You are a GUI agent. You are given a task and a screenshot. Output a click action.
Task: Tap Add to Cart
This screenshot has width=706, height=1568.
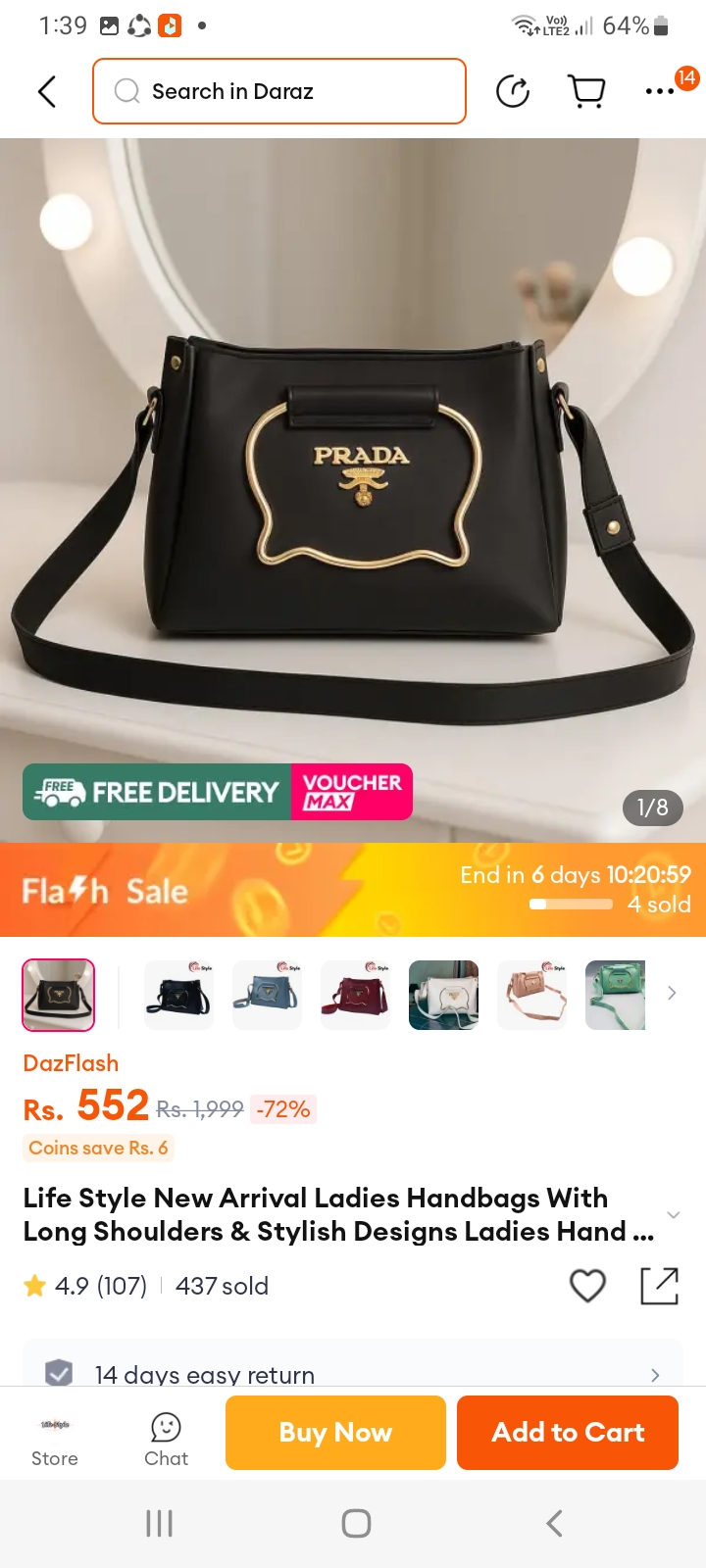(x=568, y=1433)
